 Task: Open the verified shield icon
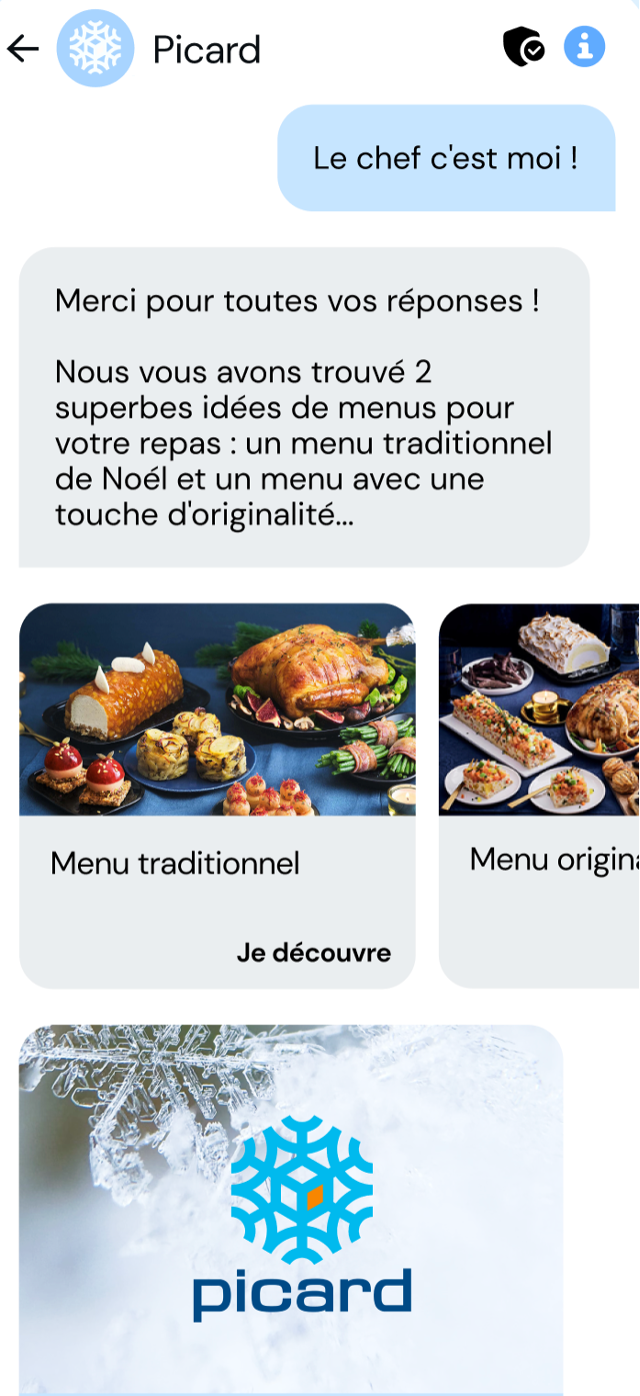[x=523, y=47]
